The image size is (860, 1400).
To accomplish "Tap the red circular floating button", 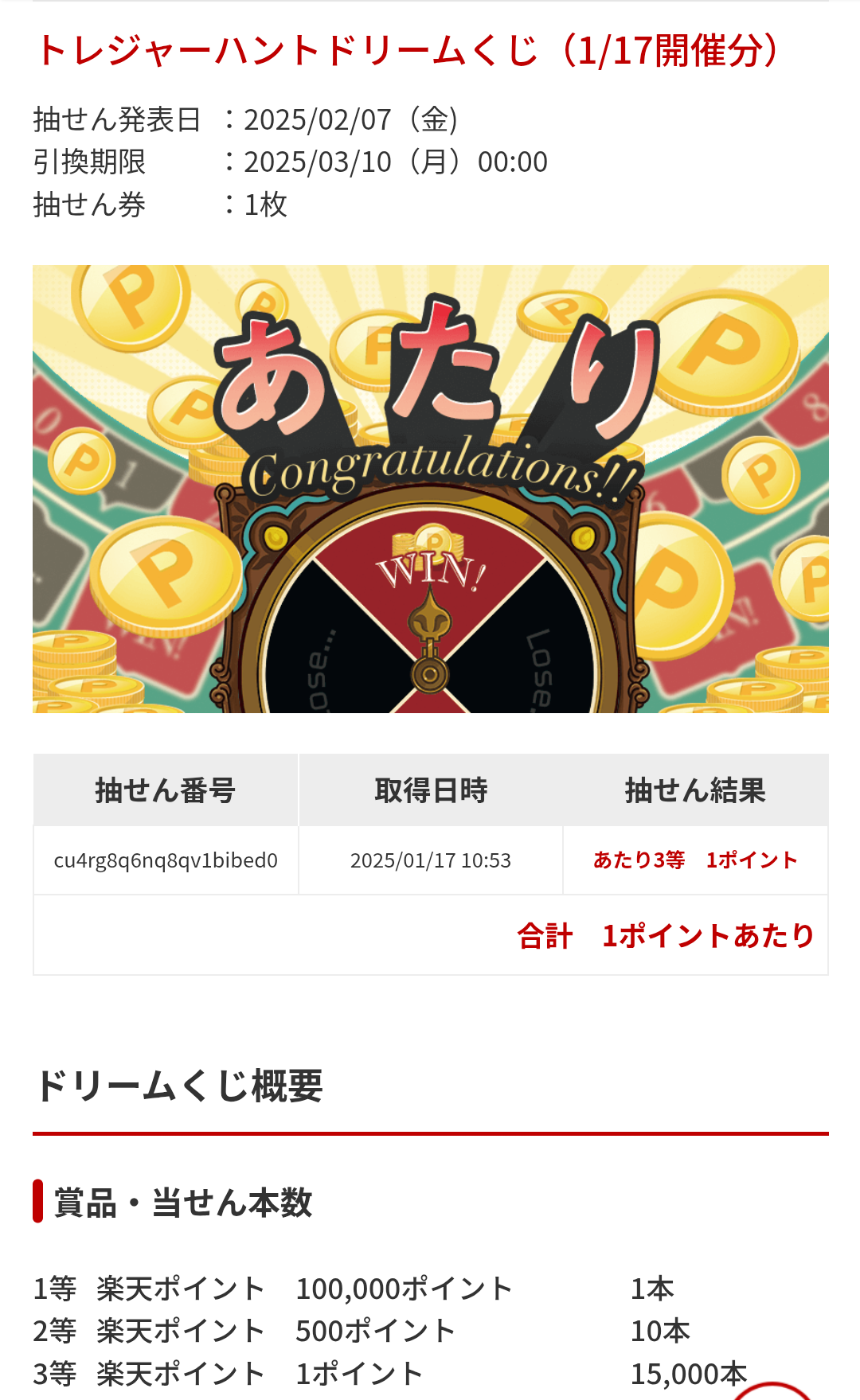I will [771, 1391].
